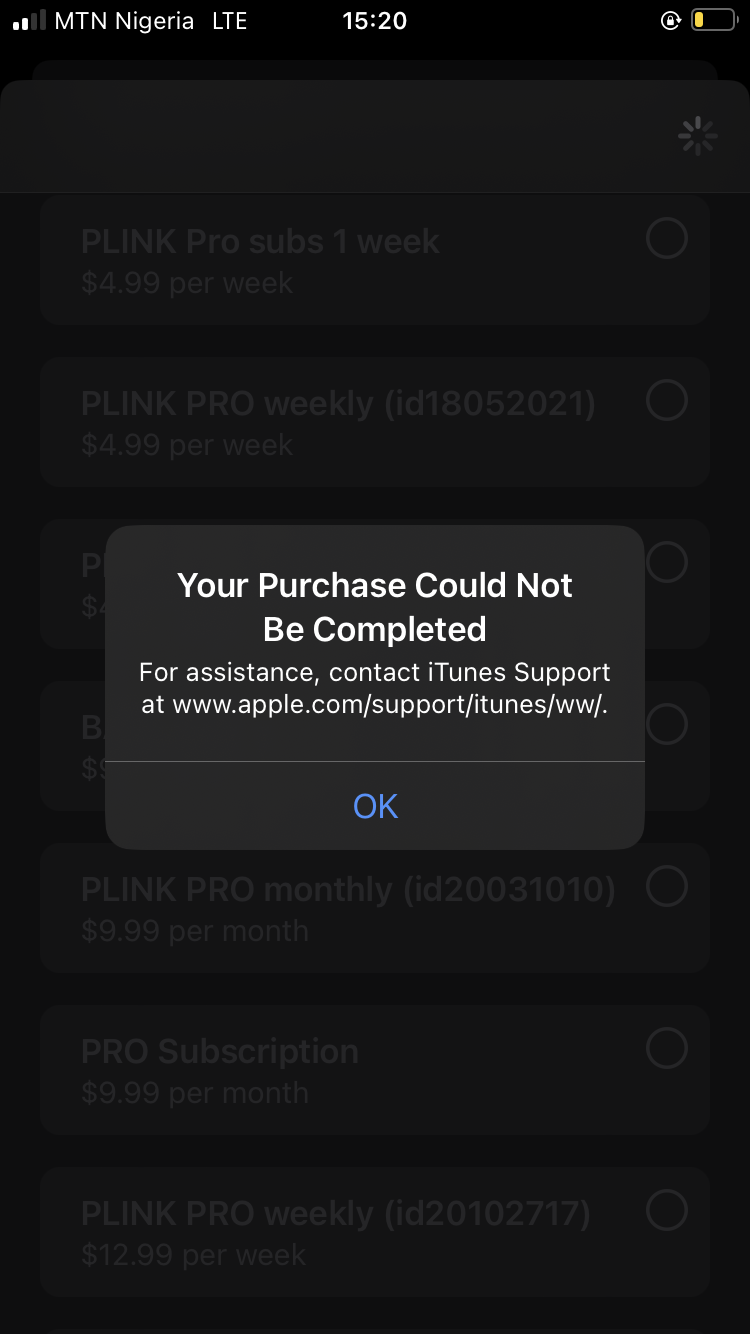Tap the 15:20 clock in status bar
This screenshot has height=1334, width=750.
point(375,20)
